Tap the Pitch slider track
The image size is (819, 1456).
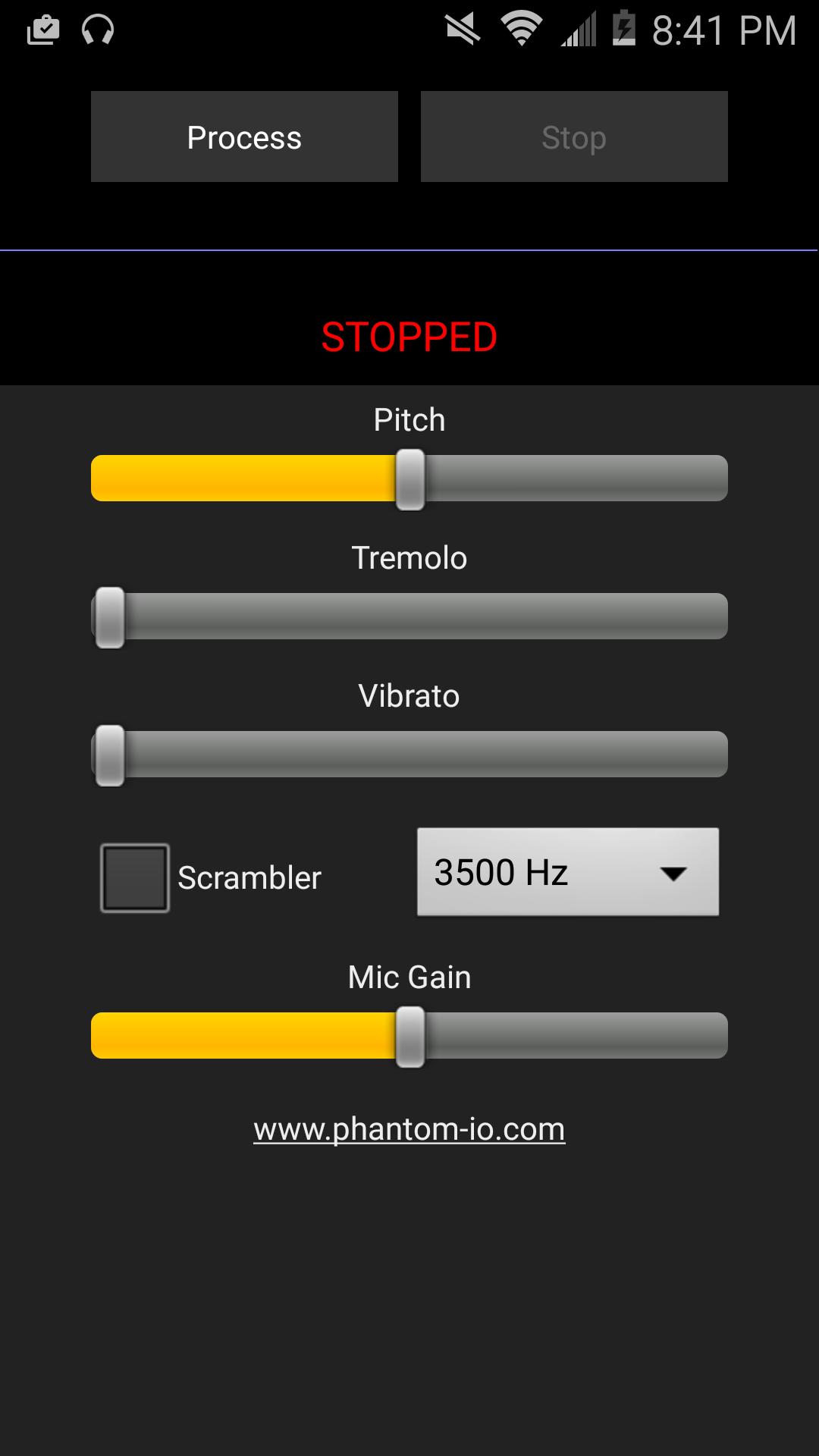[x=409, y=479]
